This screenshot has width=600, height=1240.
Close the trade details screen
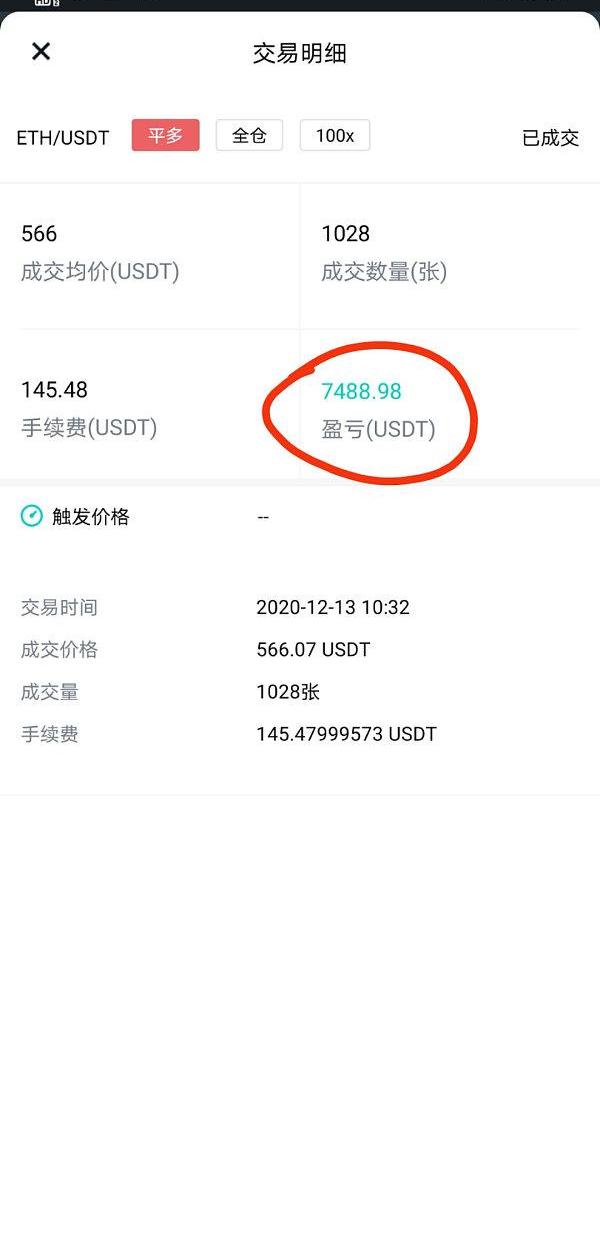click(41, 51)
